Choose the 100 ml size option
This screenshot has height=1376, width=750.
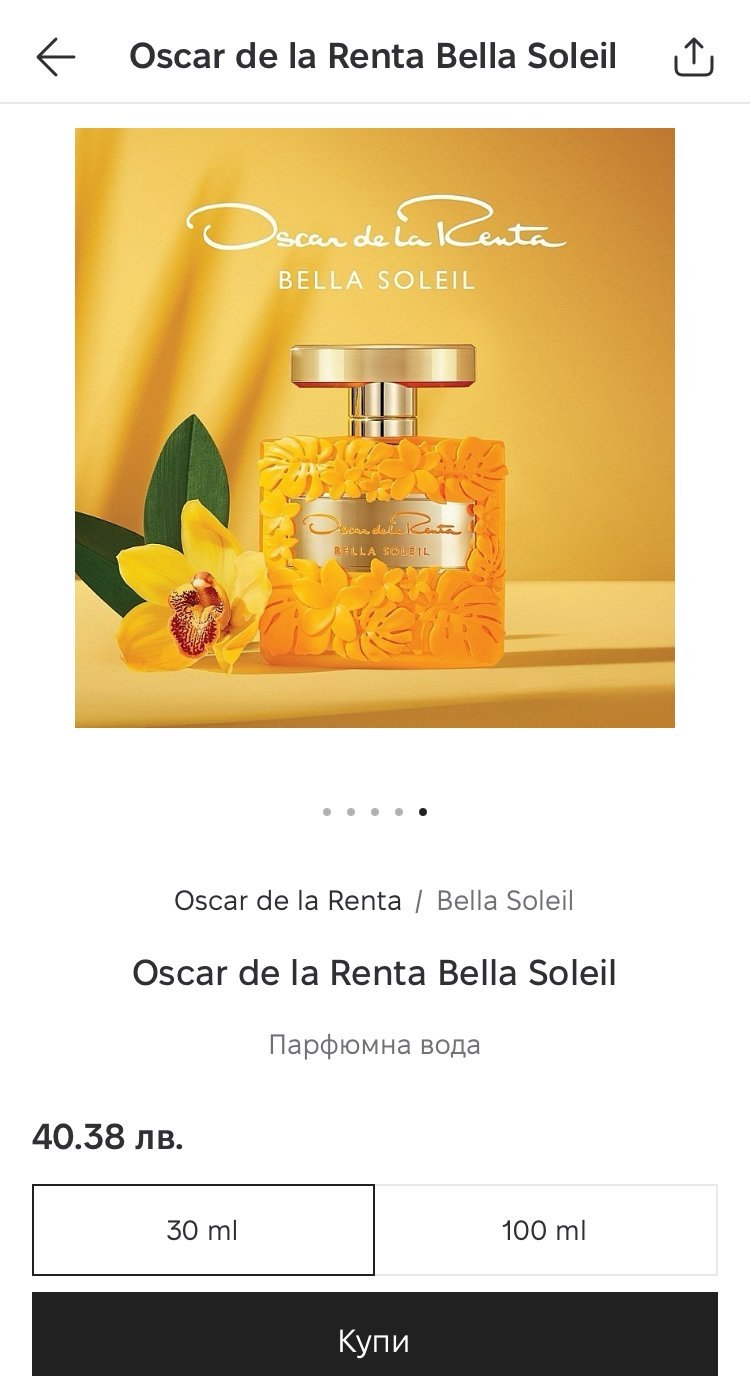[545, 1230]
